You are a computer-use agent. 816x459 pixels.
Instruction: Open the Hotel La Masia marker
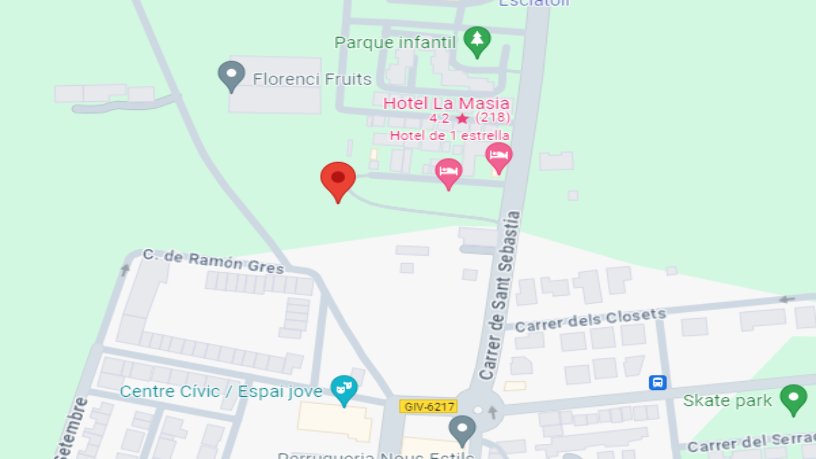(x=448, y=173)
